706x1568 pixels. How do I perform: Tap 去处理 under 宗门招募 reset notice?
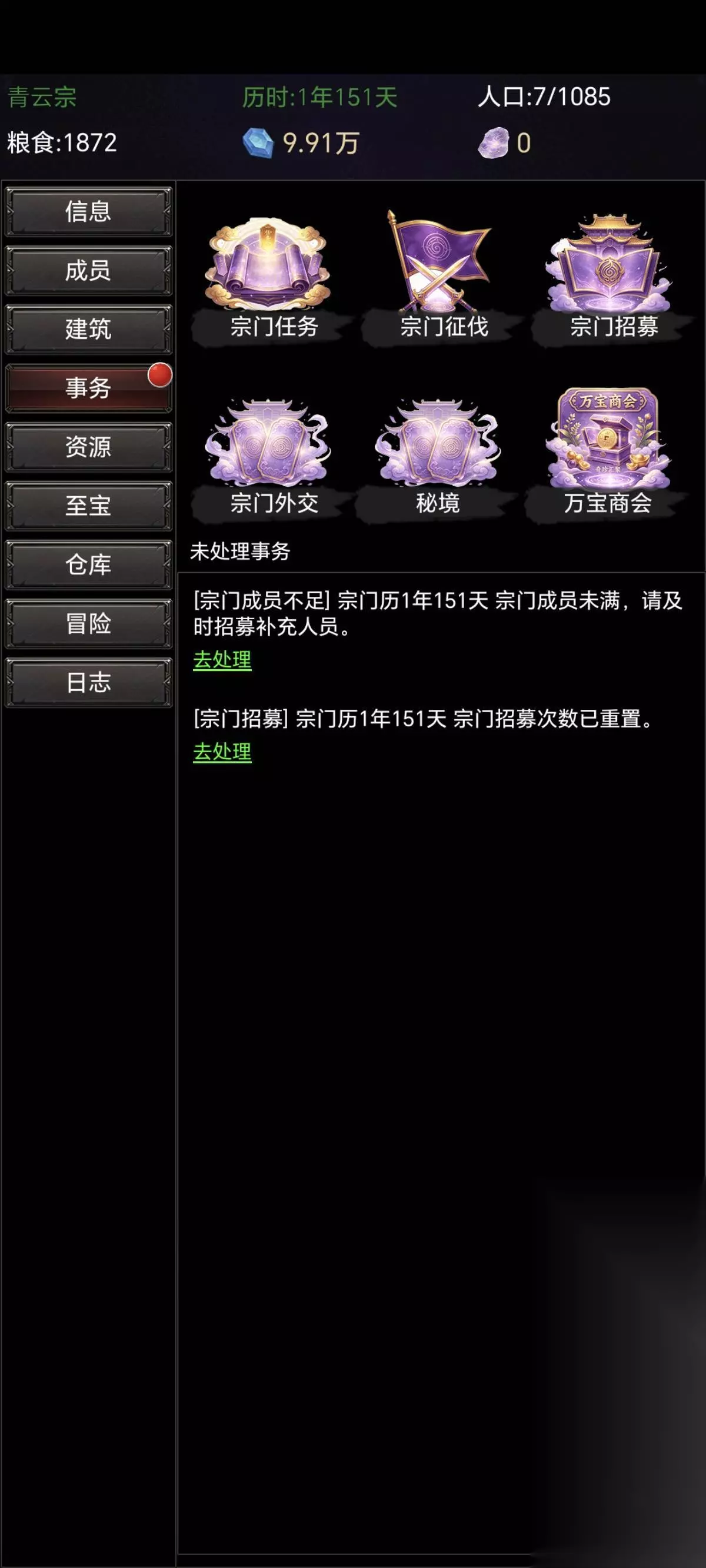pyautogui.click(x=222, y=752)
